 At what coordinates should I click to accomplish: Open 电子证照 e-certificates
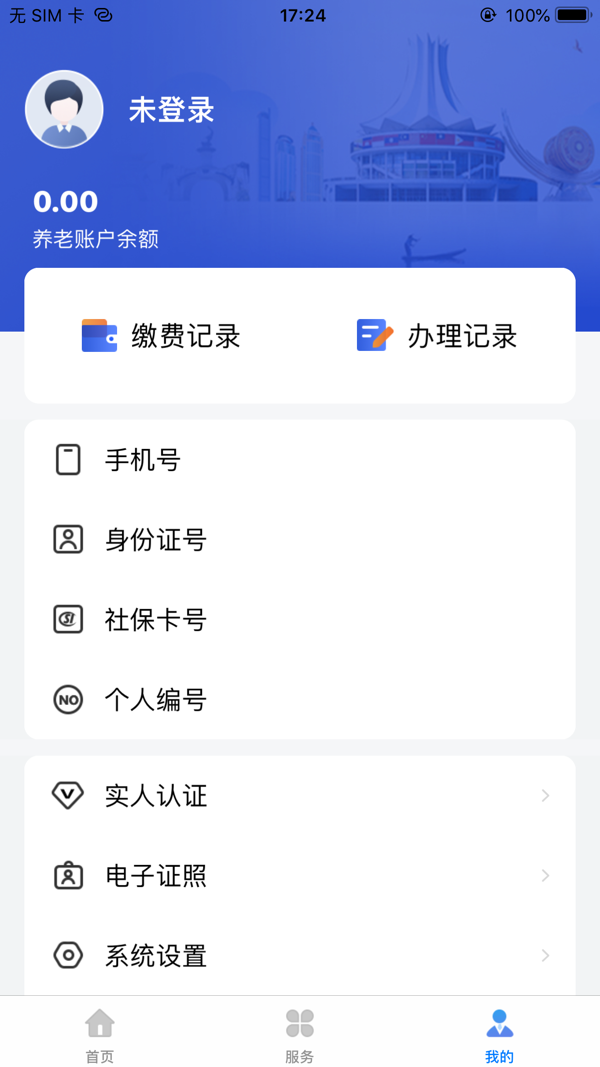click(x=300, y=876)
